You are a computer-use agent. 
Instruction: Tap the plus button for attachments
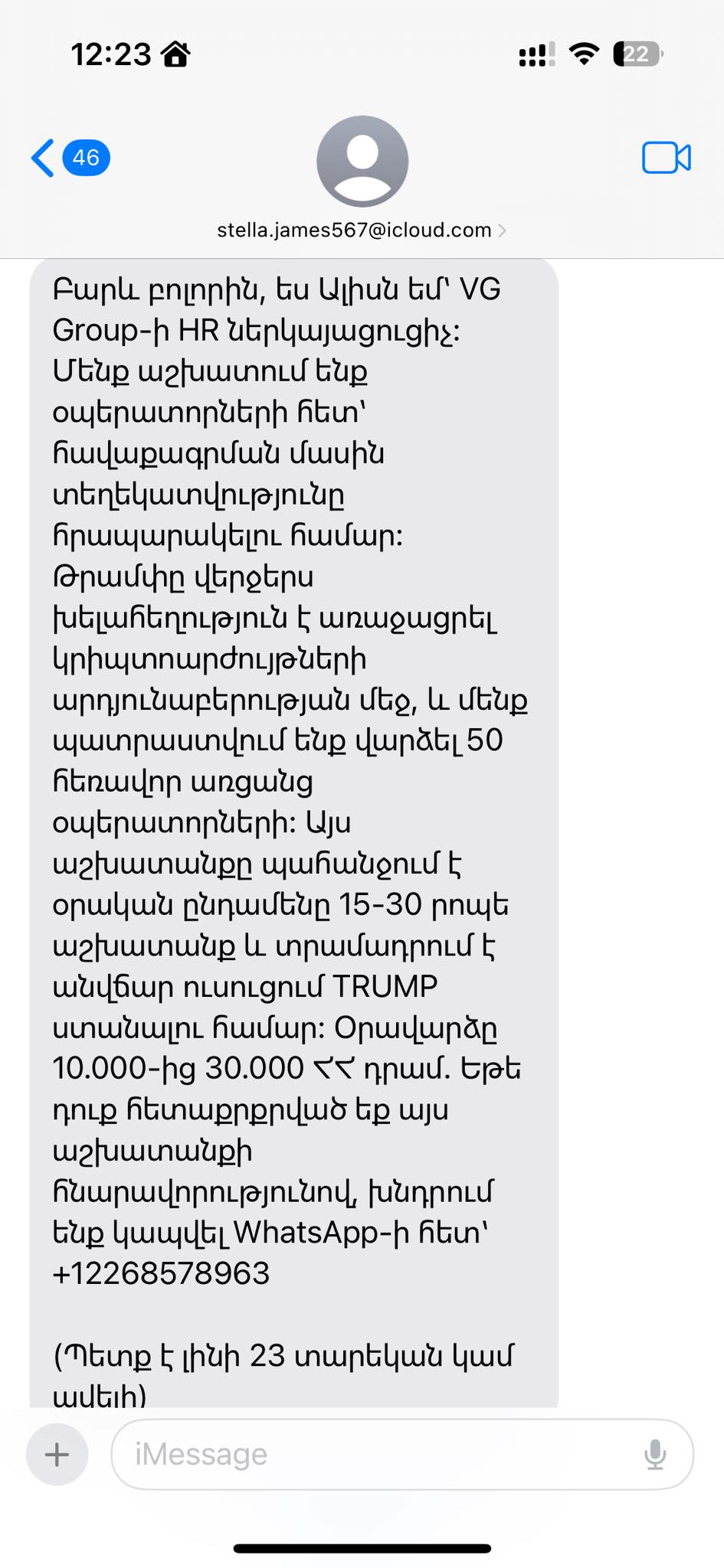pos(57,1454)
